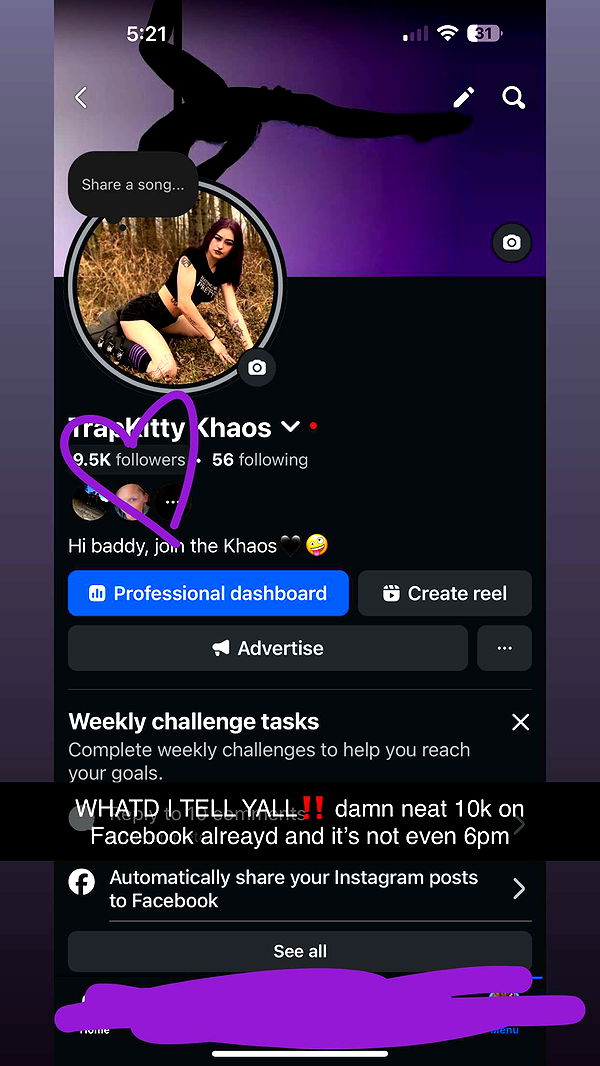Tap See all weekly challenges
Image resolution: width=600 pixels, height=1066 pixels.
[x=300, y=951]
